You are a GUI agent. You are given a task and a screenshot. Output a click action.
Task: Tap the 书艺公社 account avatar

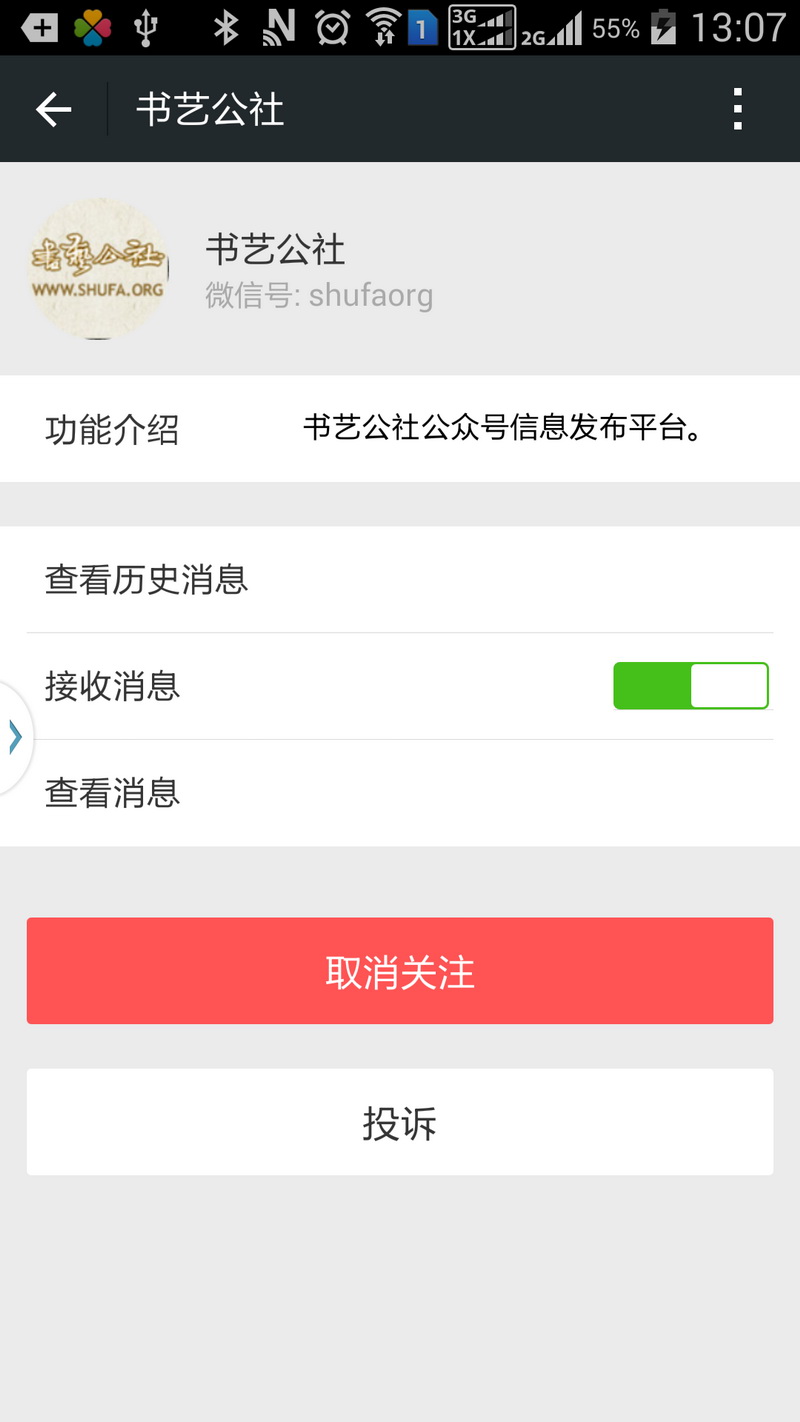[97, 268]
